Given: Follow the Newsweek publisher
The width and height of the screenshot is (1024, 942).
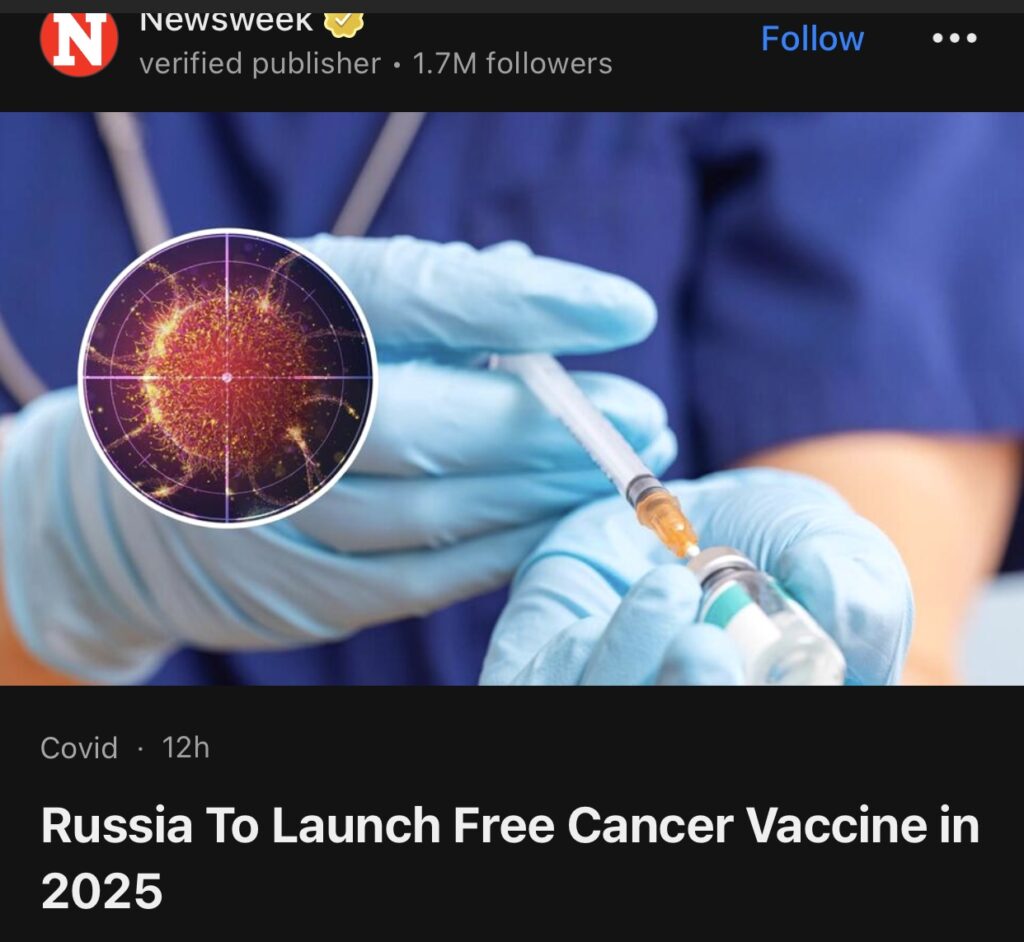Looking at the screenshot, I should [811, 39].
